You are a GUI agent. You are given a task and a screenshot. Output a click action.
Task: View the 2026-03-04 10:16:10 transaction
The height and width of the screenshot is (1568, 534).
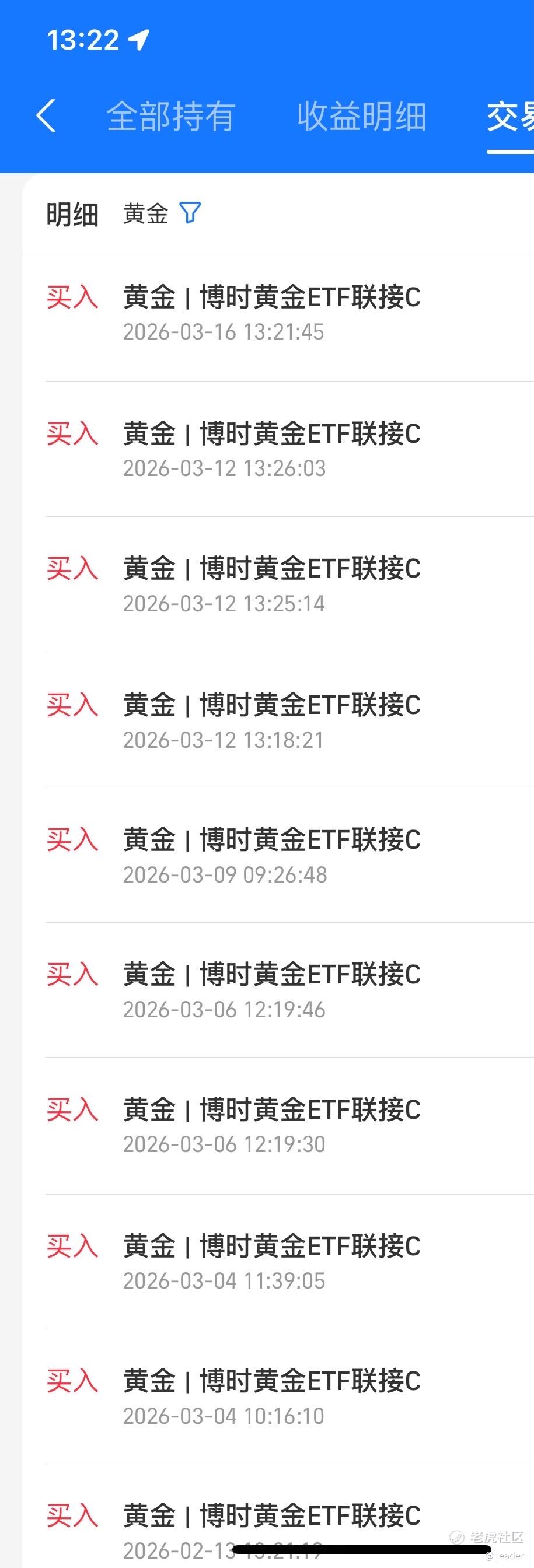click(x=271, y=1398)
